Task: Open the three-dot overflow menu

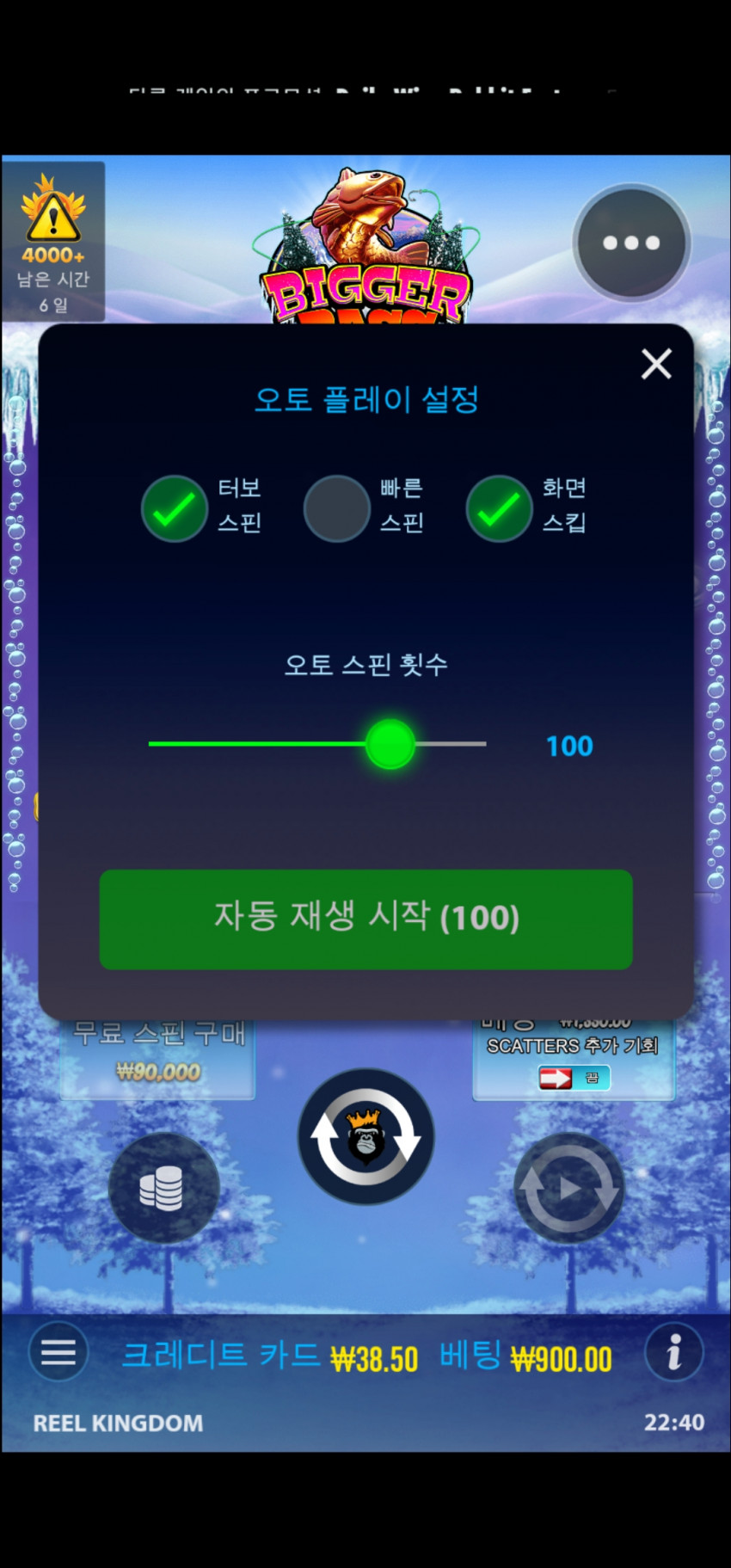Action: (631, 243)
